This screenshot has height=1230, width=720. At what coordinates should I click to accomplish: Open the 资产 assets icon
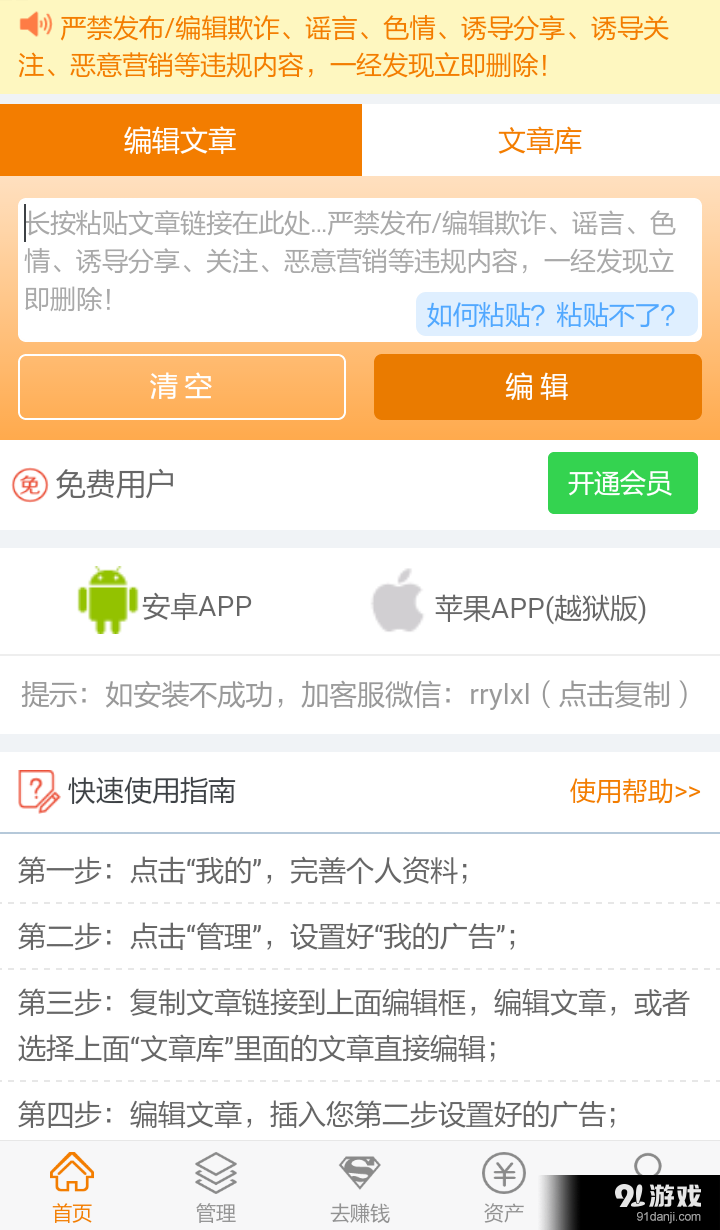pos(504,1172)
